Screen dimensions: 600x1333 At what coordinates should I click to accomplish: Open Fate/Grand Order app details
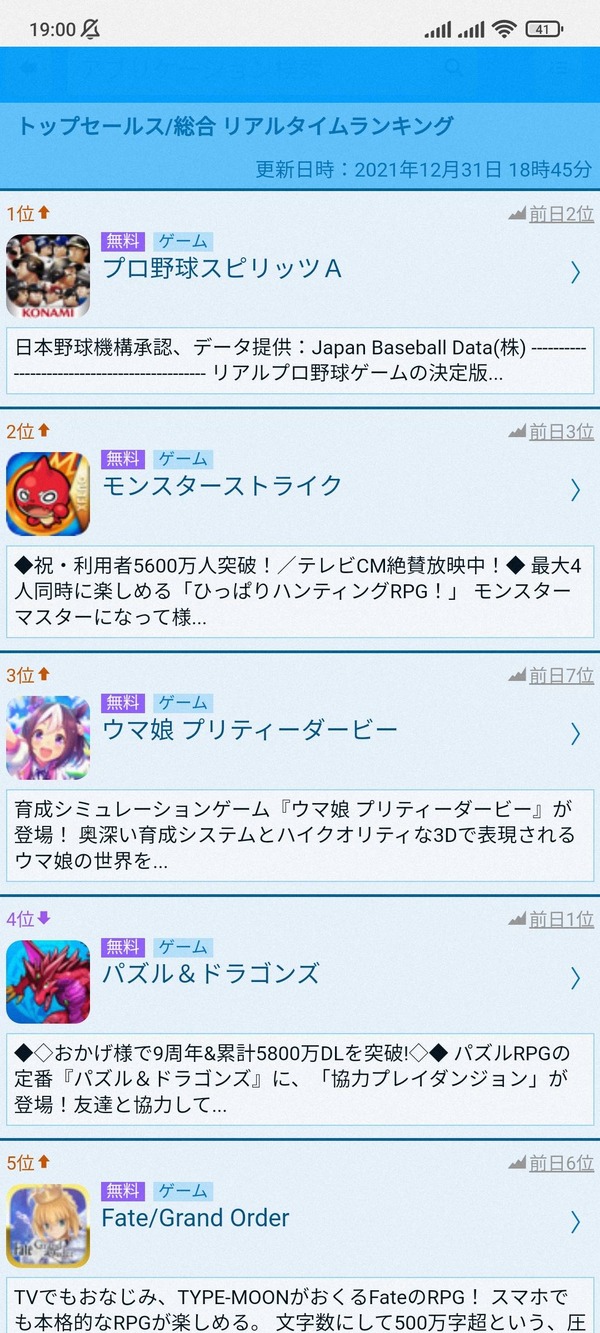tap(195, 1218)
